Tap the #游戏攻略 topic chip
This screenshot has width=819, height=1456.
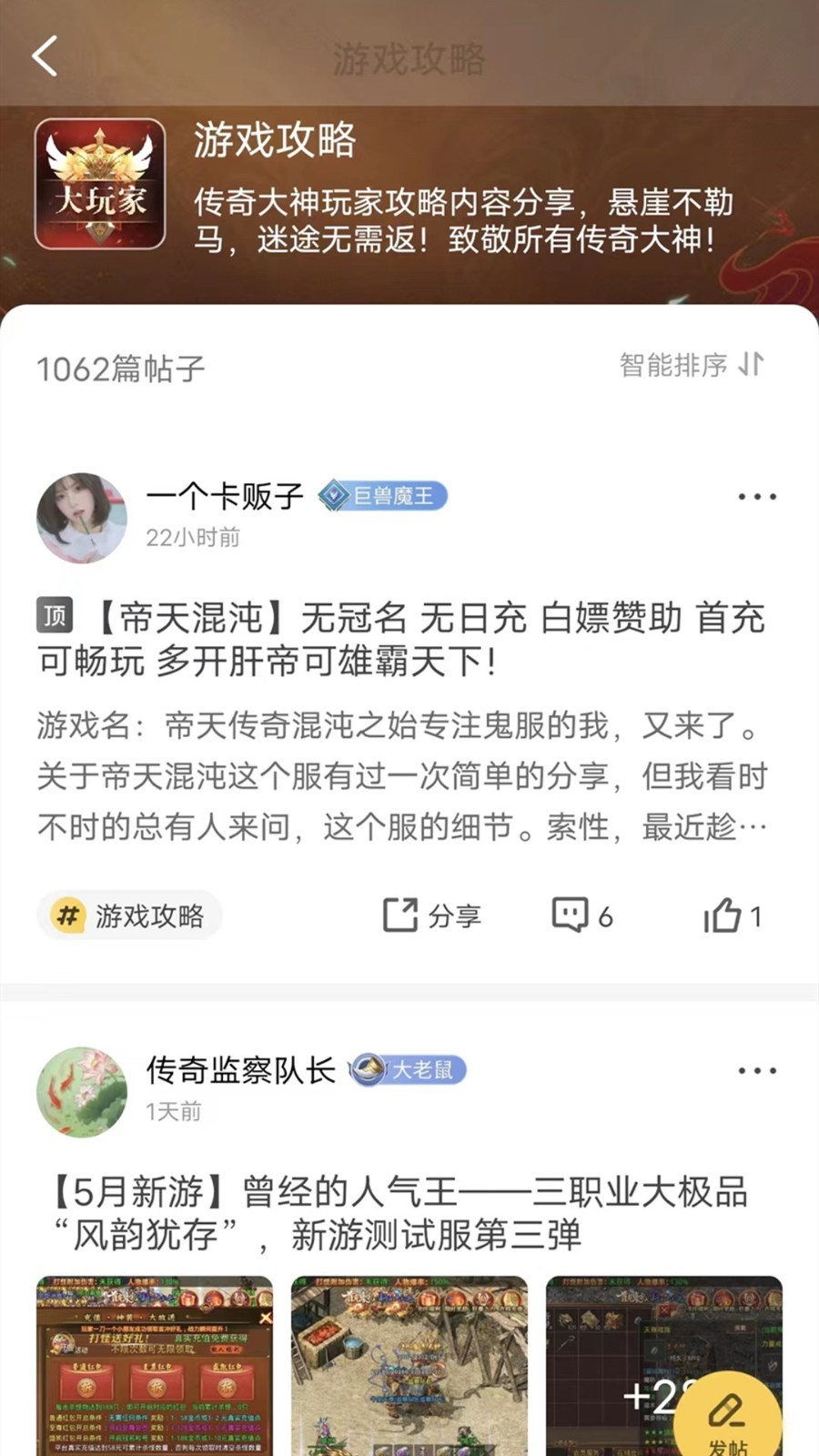click(130, 915)
